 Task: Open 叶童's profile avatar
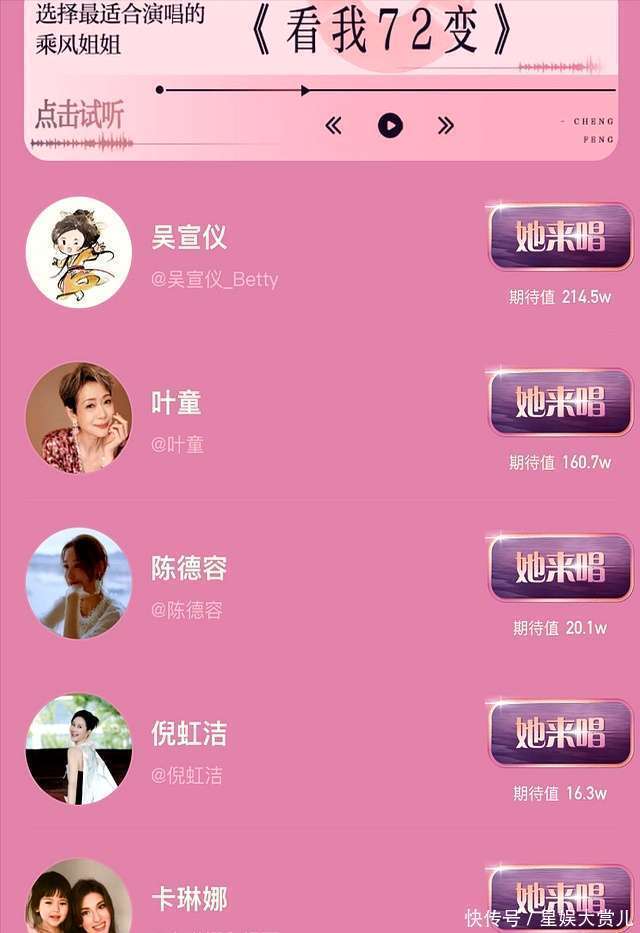pos(79,417)
